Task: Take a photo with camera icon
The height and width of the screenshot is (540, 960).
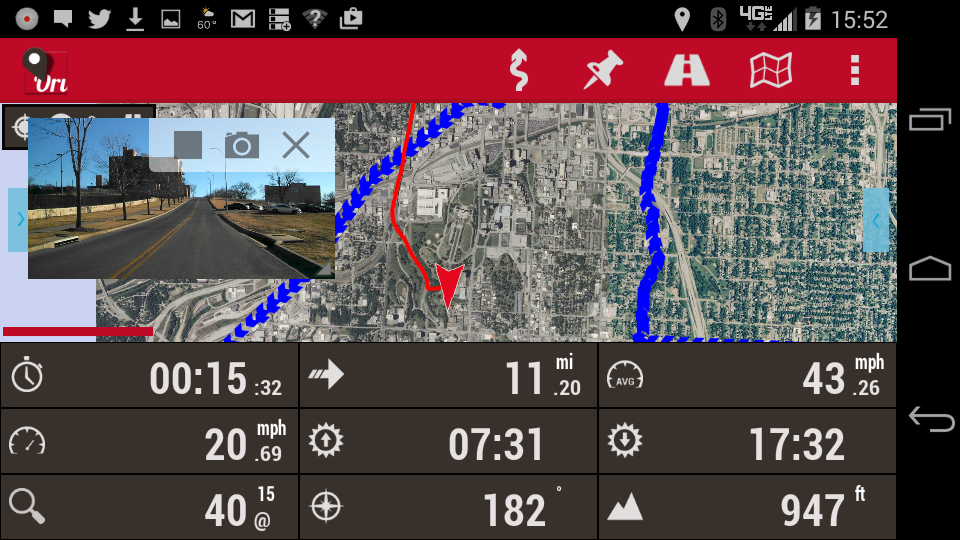Action: coord(241,145)
